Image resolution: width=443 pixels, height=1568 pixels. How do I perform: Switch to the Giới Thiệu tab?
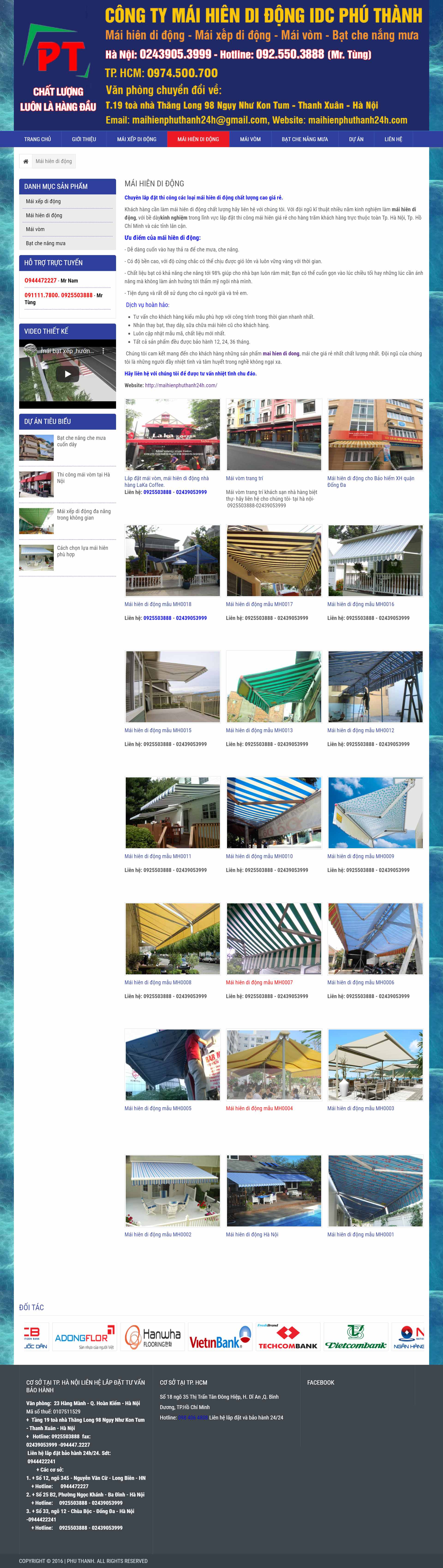[84, 139]
